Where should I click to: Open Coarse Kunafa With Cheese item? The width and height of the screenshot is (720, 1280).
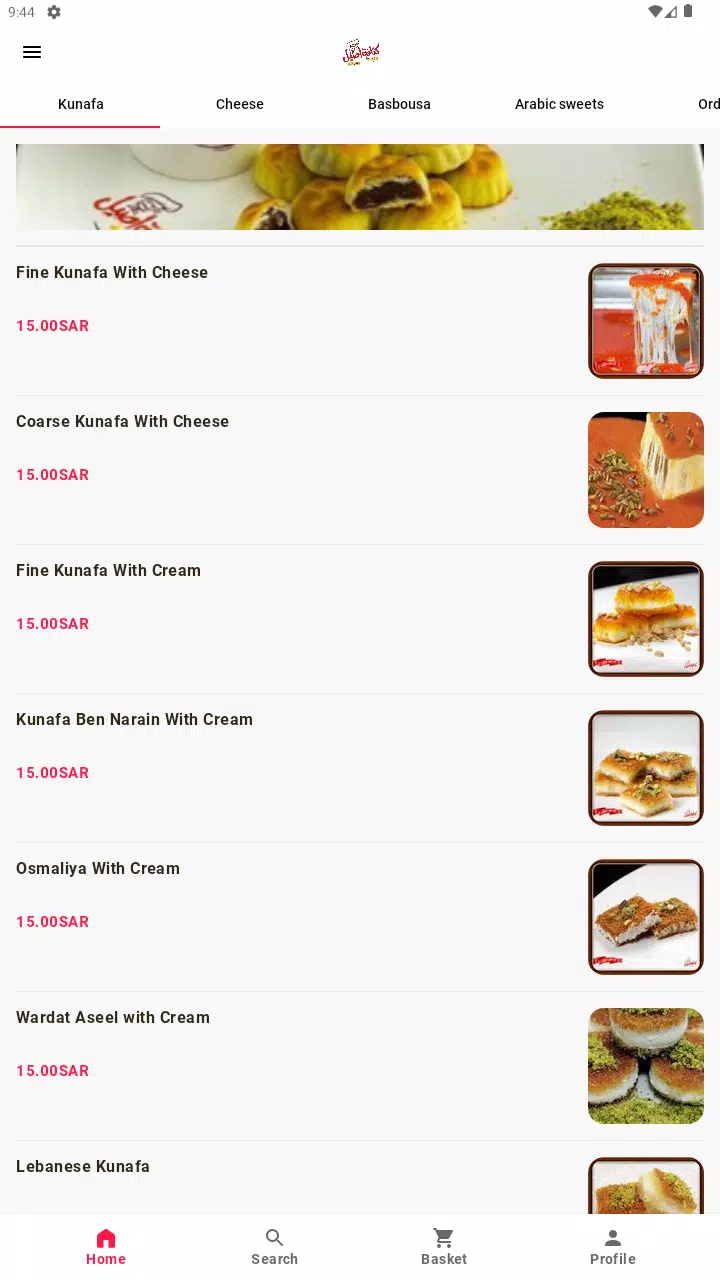[x=360, y=470]
